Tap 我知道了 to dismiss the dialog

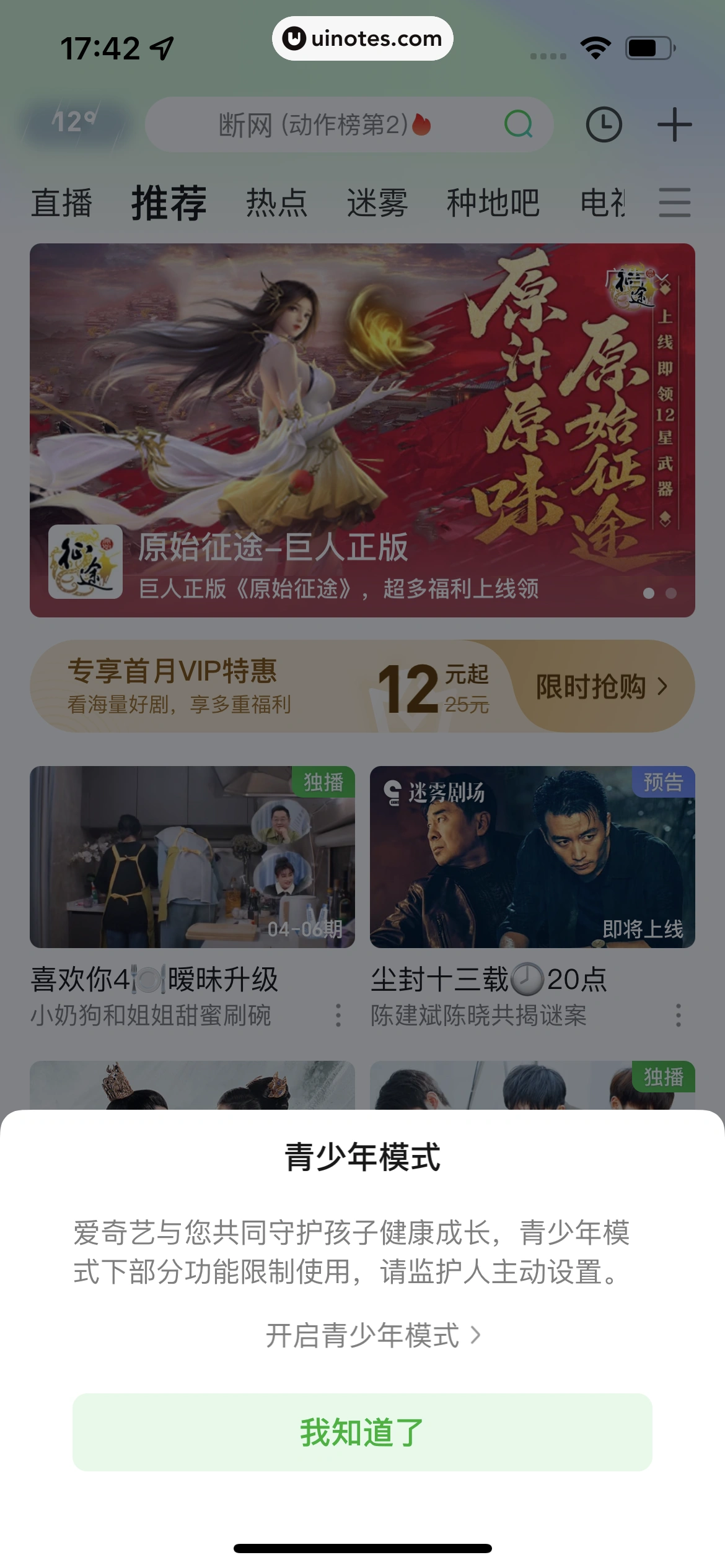362,1432
